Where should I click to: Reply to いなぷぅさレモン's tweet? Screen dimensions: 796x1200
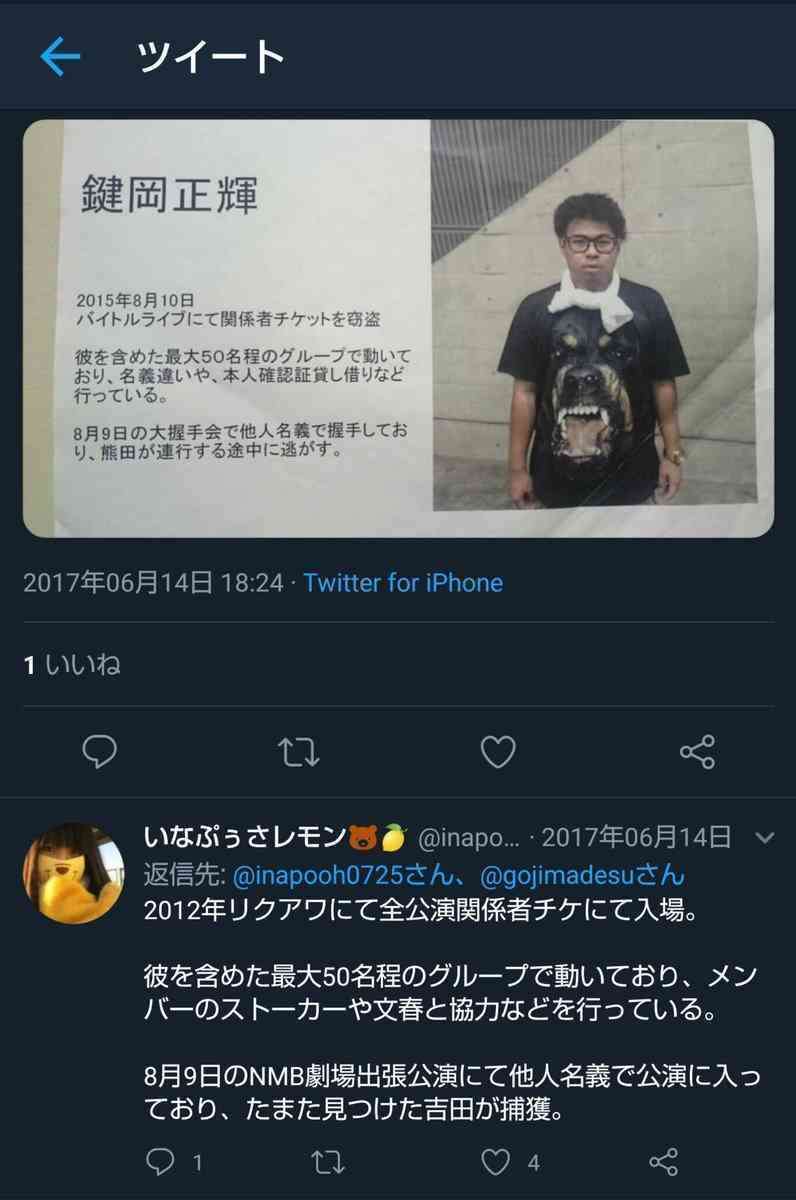160,1161
